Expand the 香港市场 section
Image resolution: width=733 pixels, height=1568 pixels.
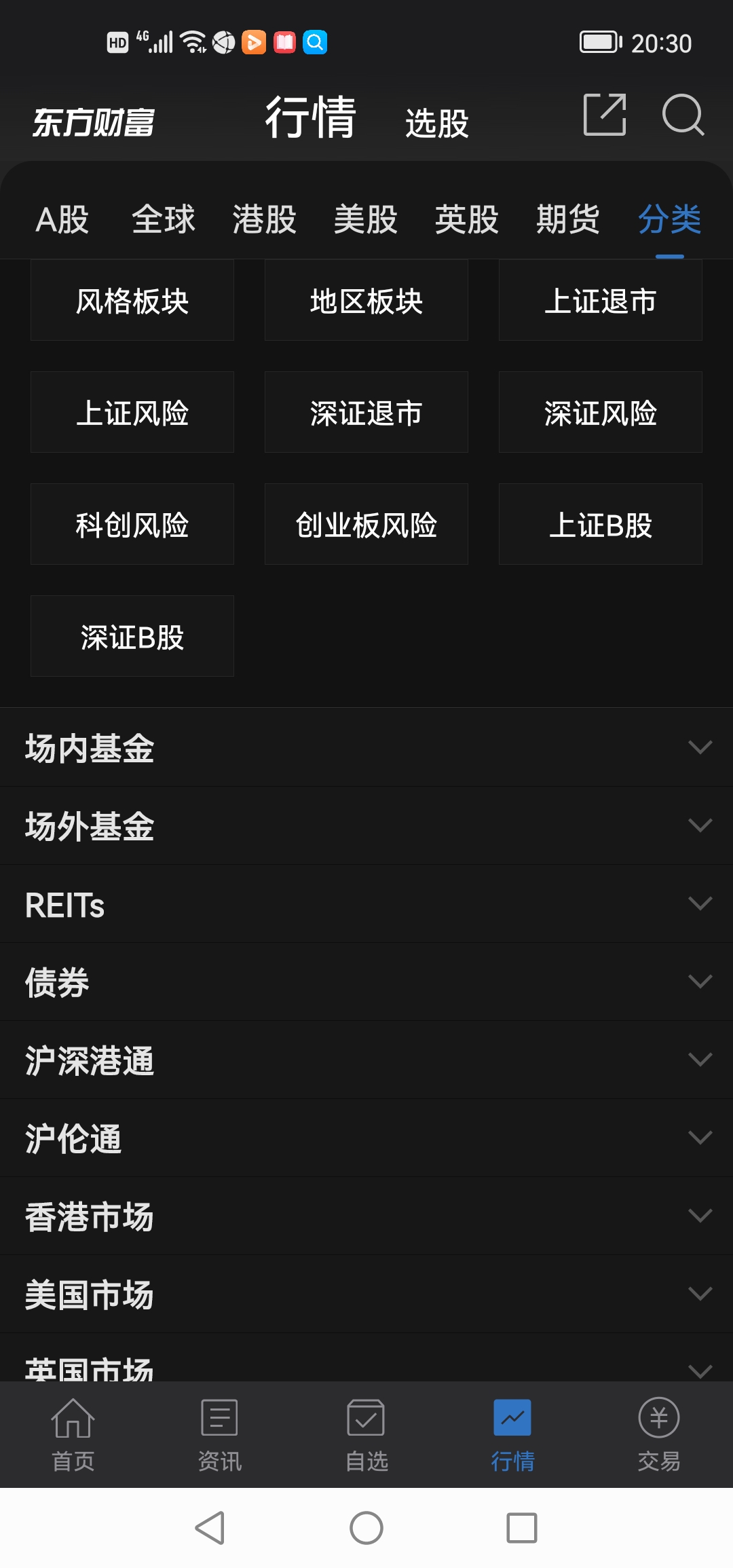tap(366, 1216)
